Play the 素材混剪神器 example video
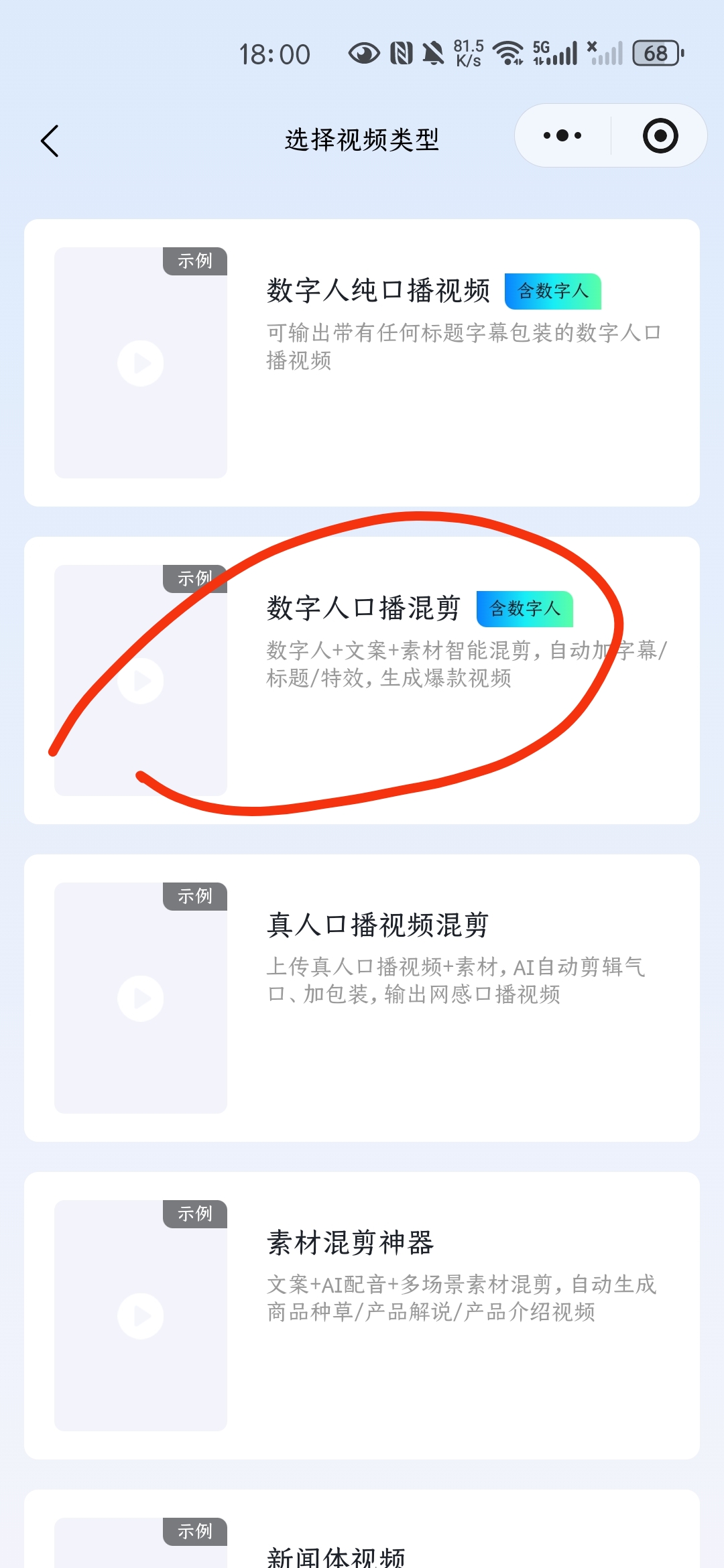 pyautogui.click(x=141, y=1316)
